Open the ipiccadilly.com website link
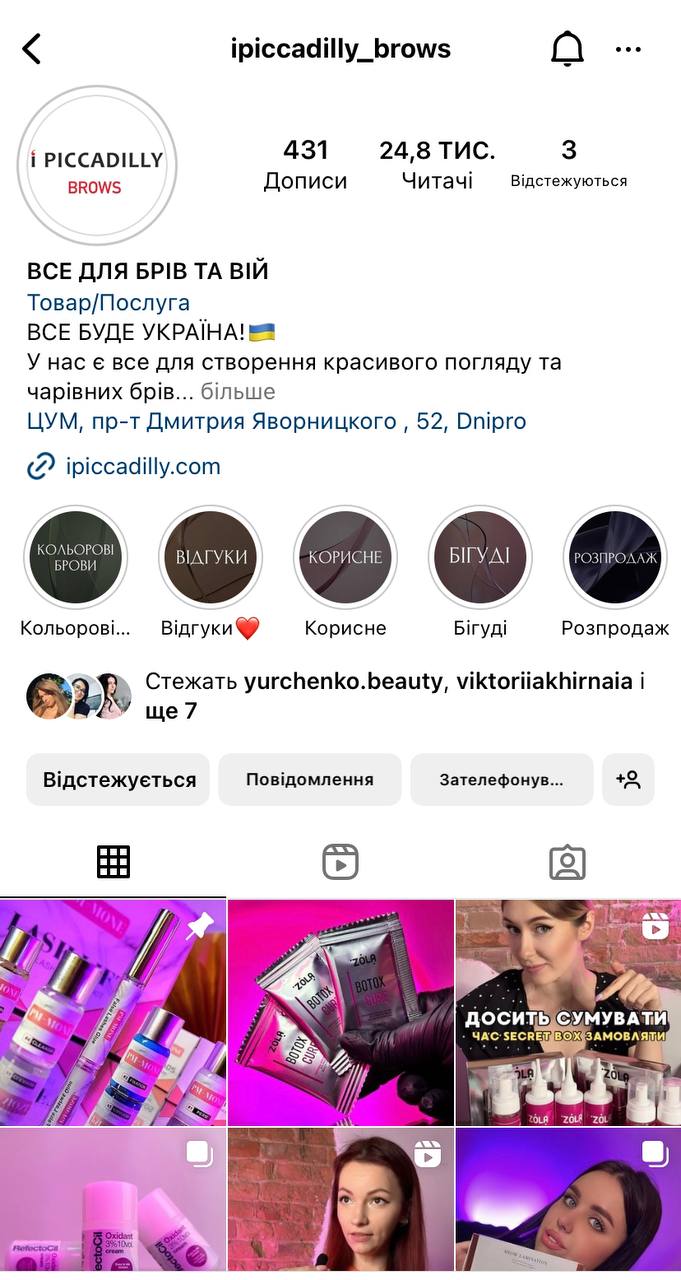Image resolution: width=681 pixels, height=1280 pixels. coord(124,466)
